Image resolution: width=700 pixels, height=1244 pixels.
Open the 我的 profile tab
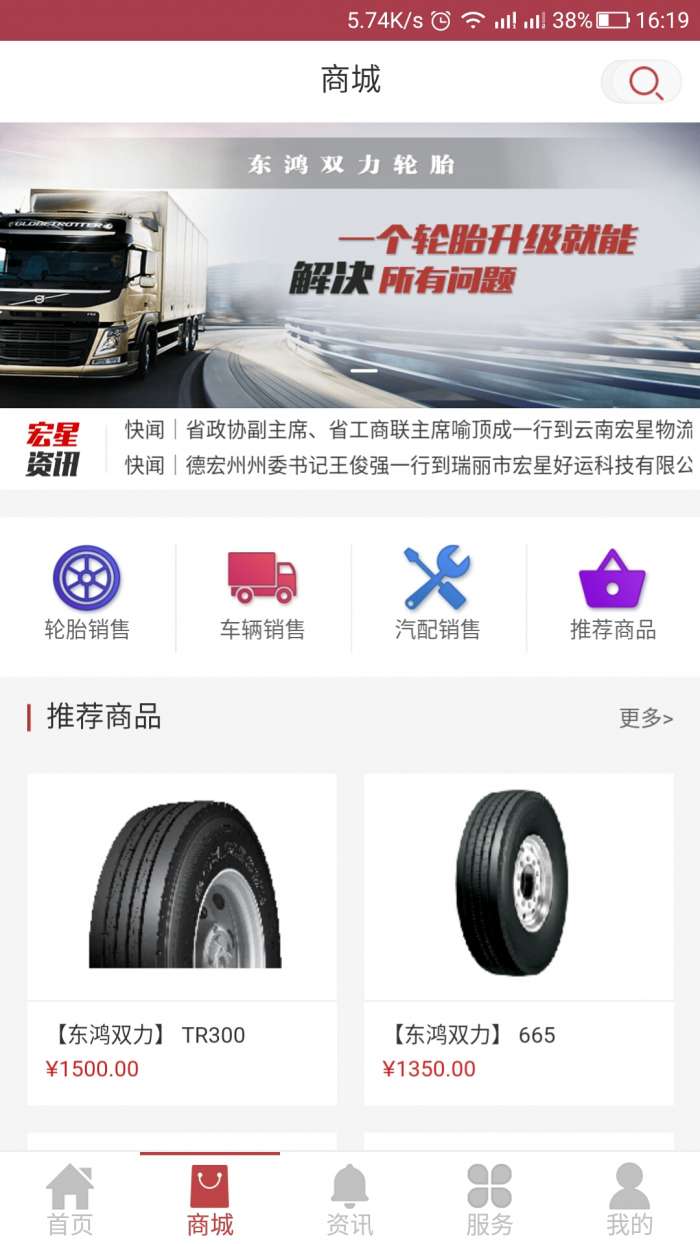tap(629, 1199)
